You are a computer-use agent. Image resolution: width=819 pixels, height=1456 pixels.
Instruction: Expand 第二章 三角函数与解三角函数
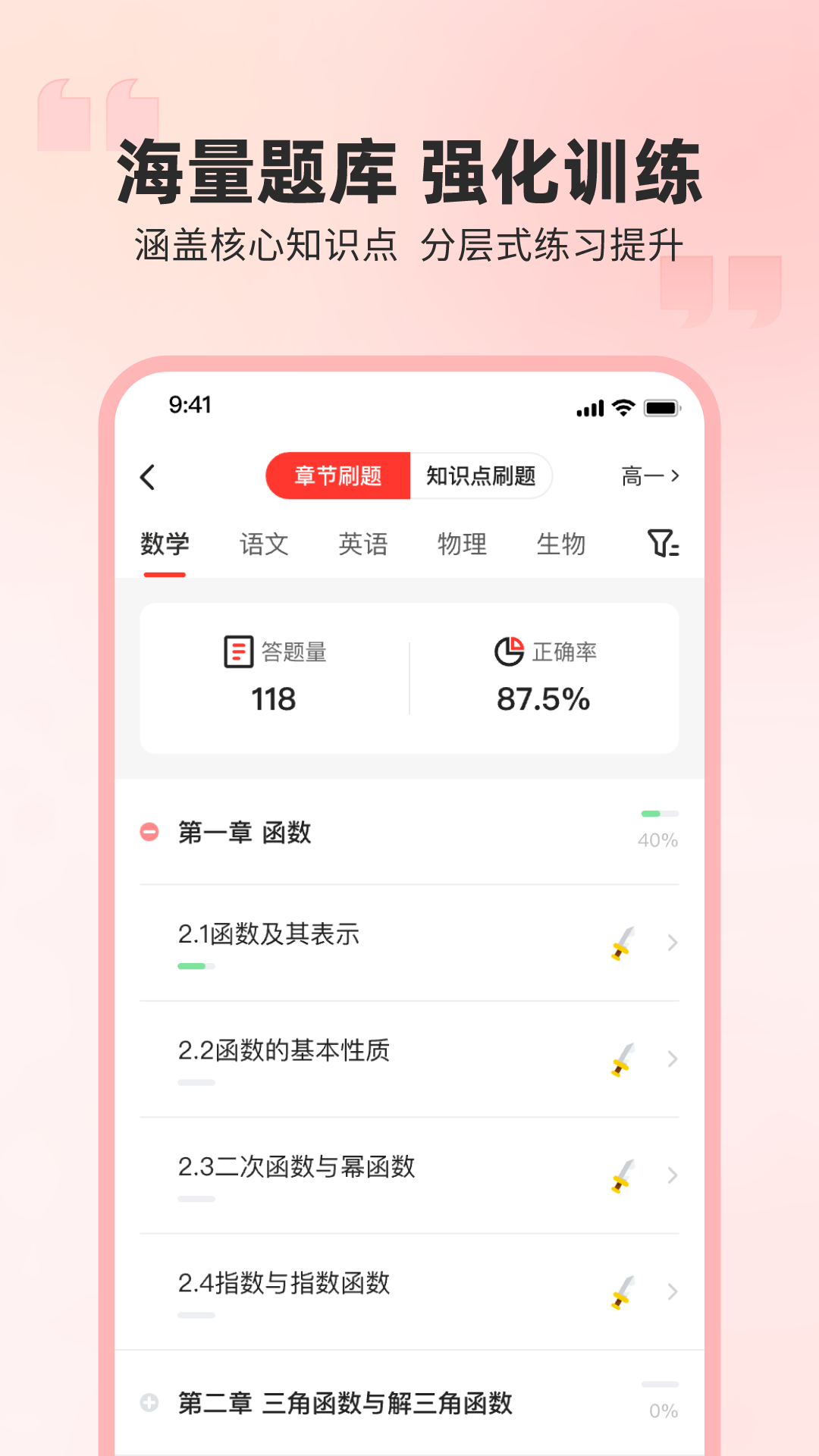point(149,1404)
